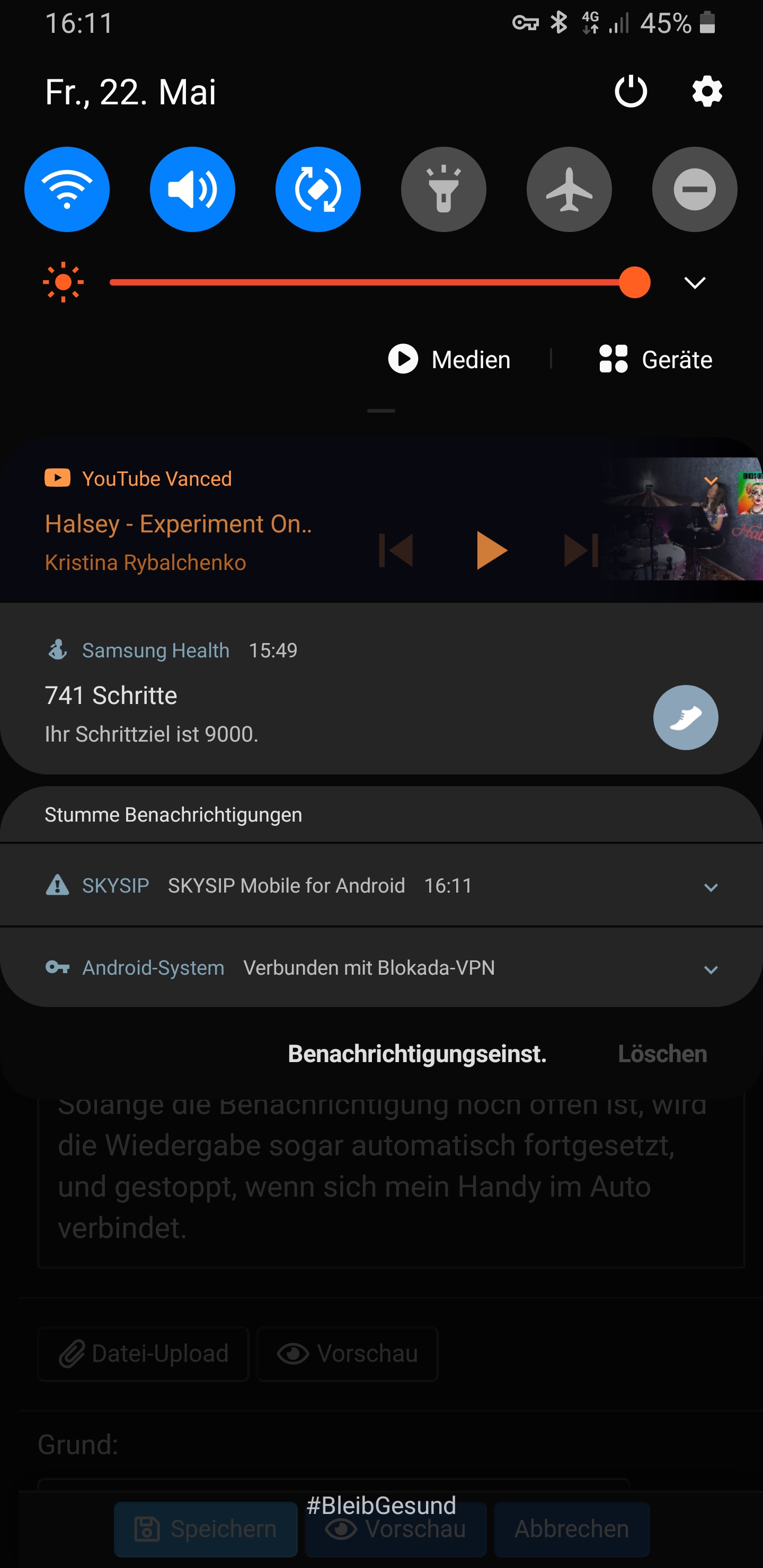This screenshot has width=763, height=1568.
Task: Clear notifications with Löschen
Action: pyautogui.click(x=662, y=1054)
